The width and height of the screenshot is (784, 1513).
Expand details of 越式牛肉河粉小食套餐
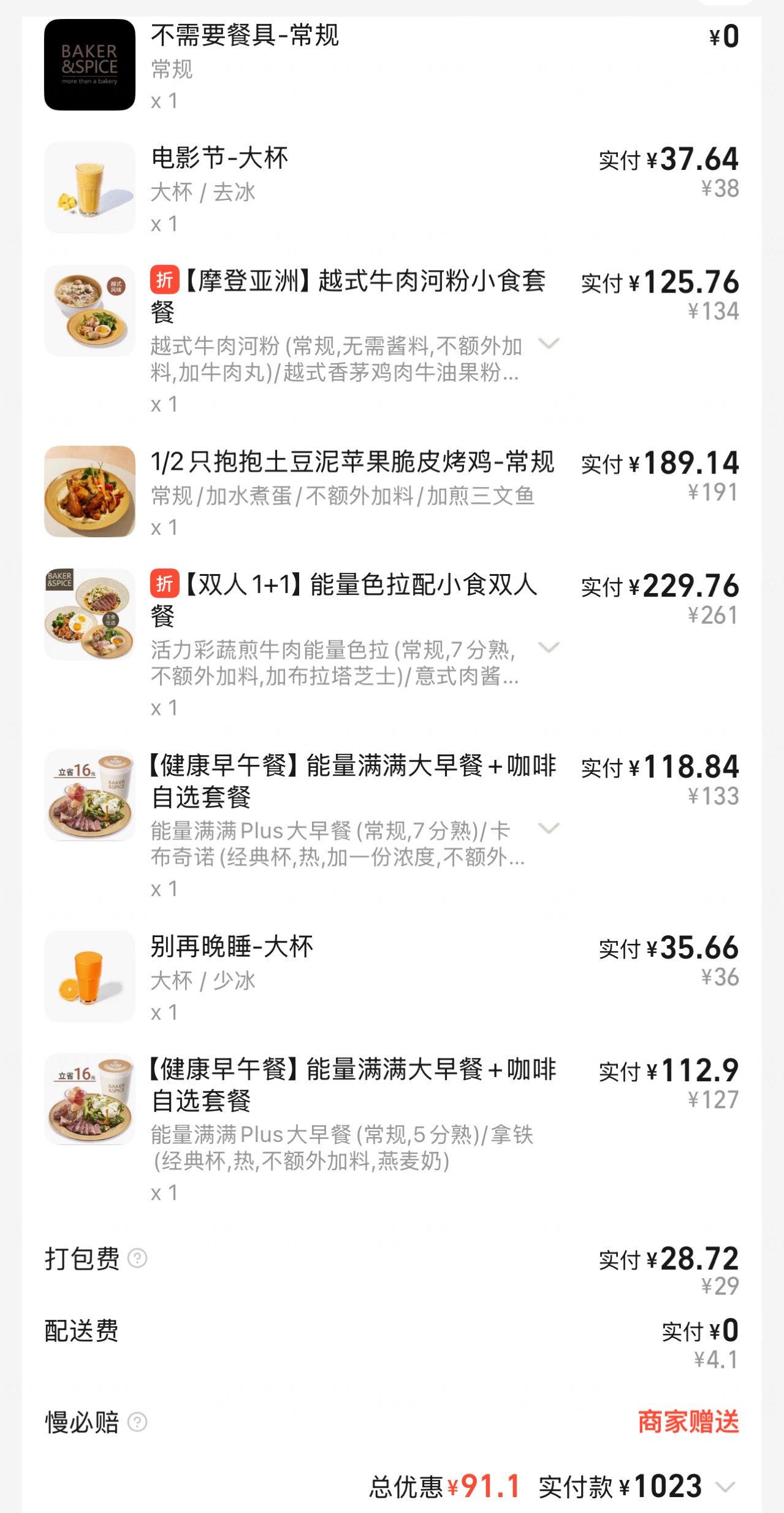549,343
